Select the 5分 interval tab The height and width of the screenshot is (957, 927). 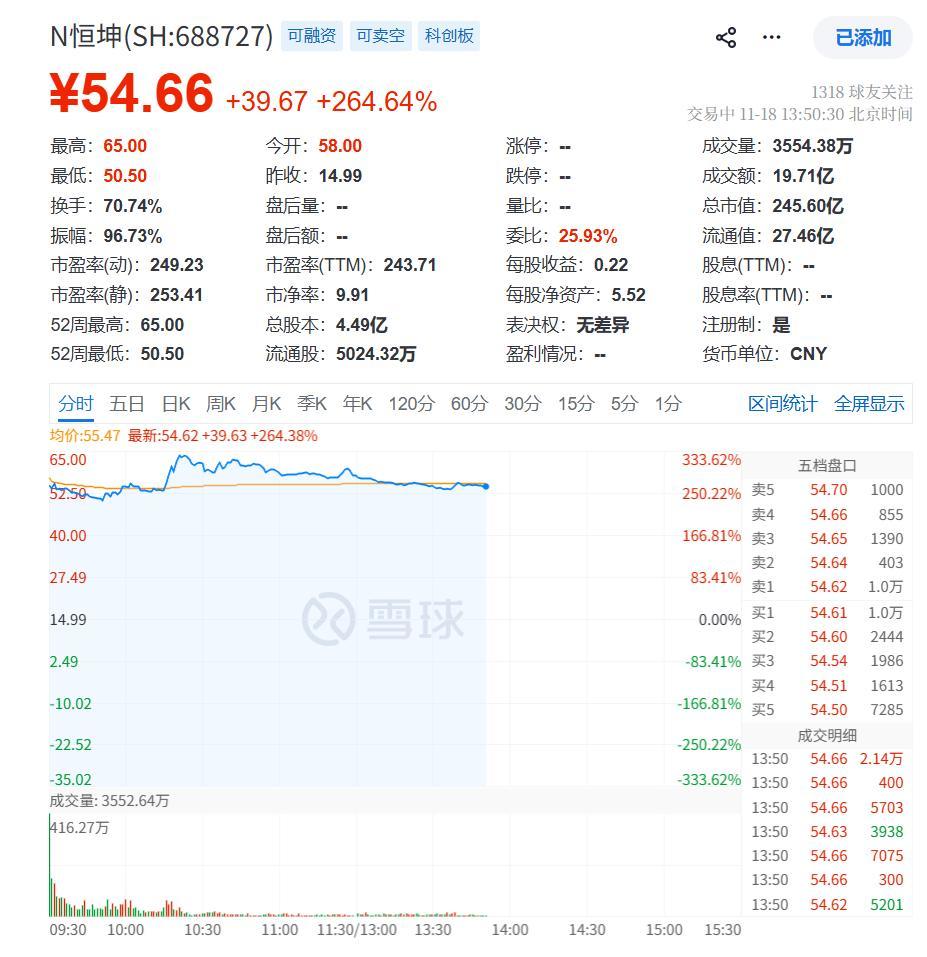pyautogui.click(x=624, y=404)
